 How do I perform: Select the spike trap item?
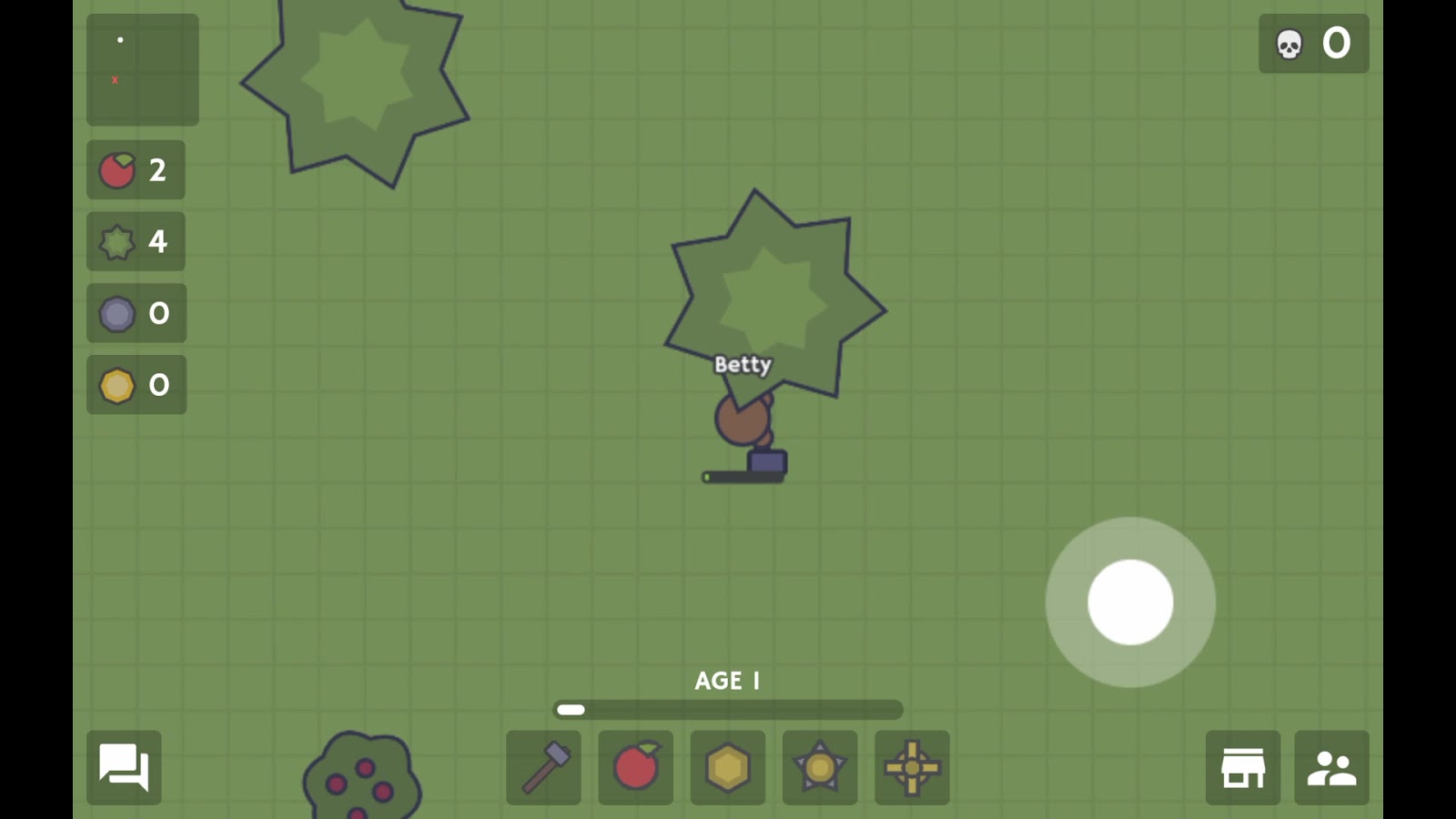click(x=819, y=767)
